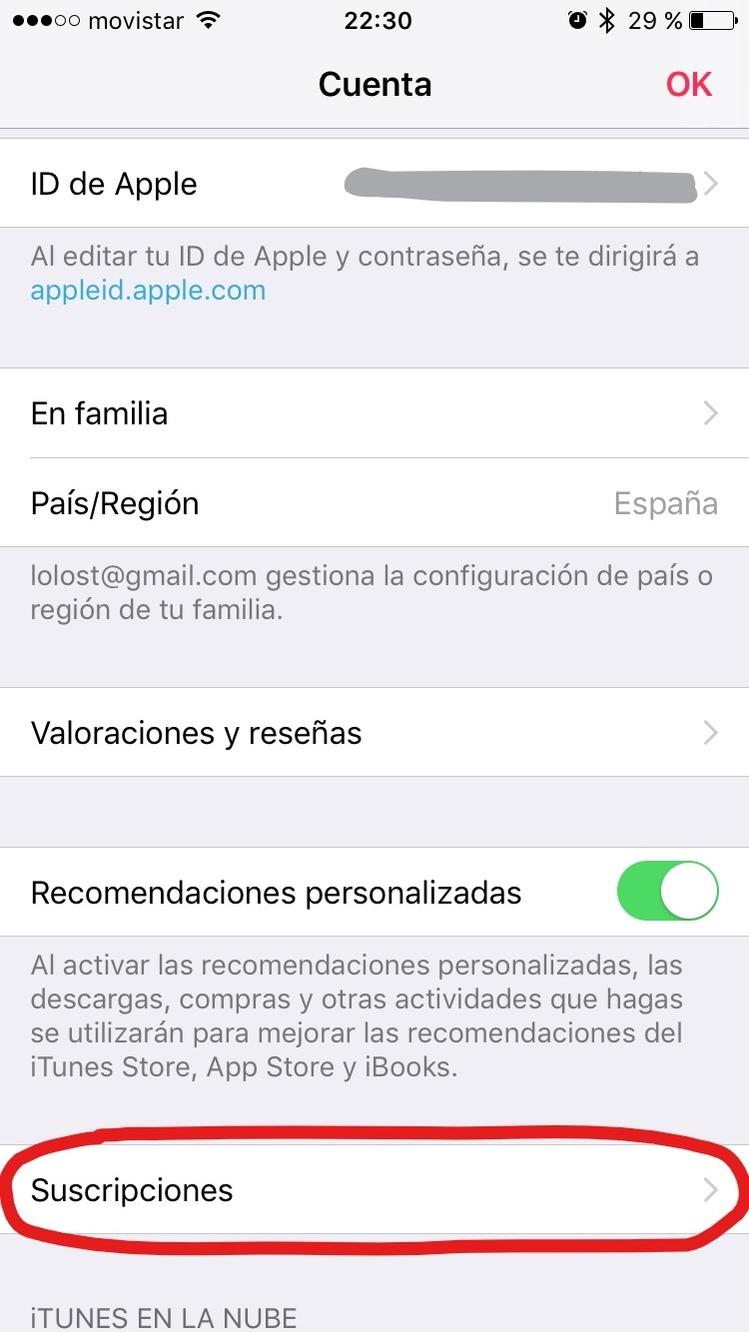Select the País/Región row
749x1332 pixels.
click(x=374, y=503)
